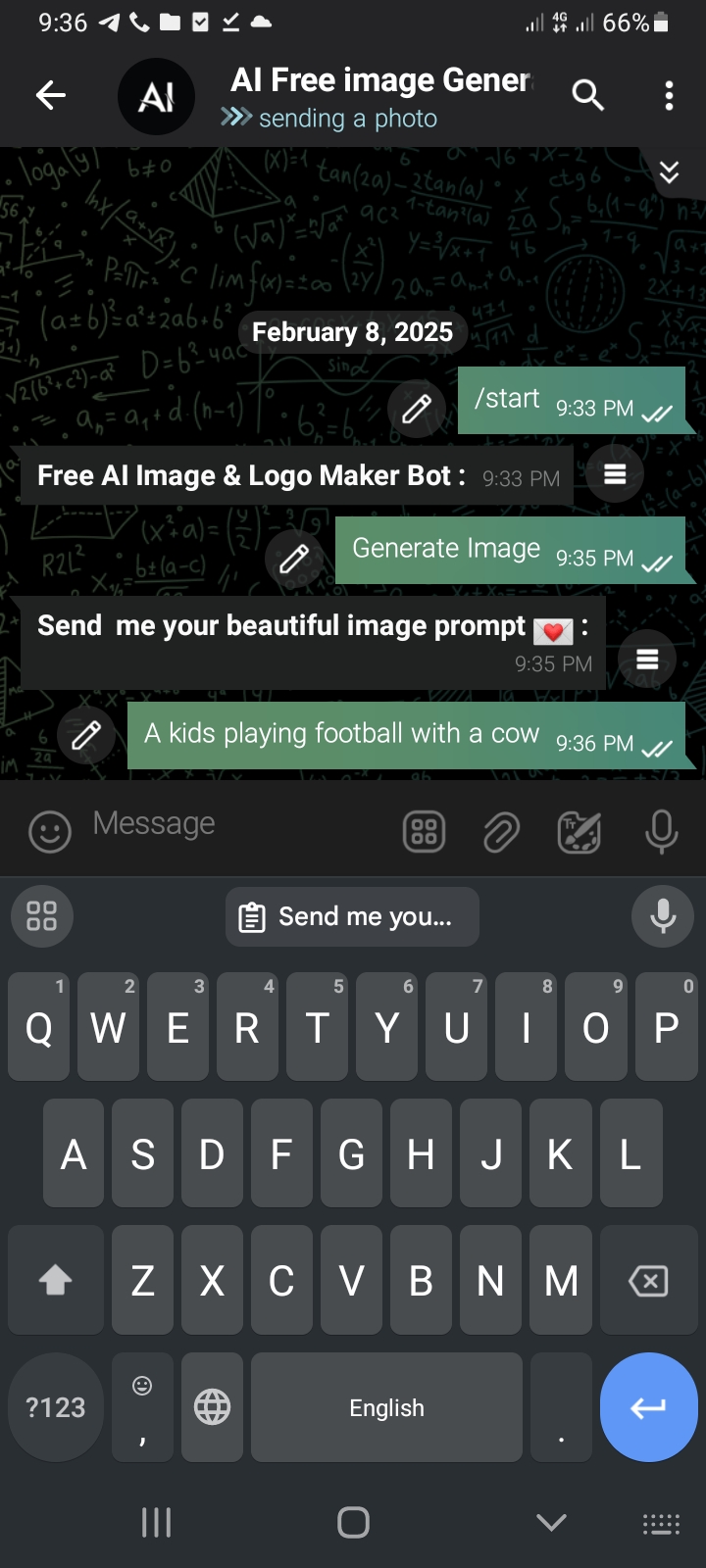The image size is (706, 1568).
Task: Record a voice message
Action: click(662, 832)
